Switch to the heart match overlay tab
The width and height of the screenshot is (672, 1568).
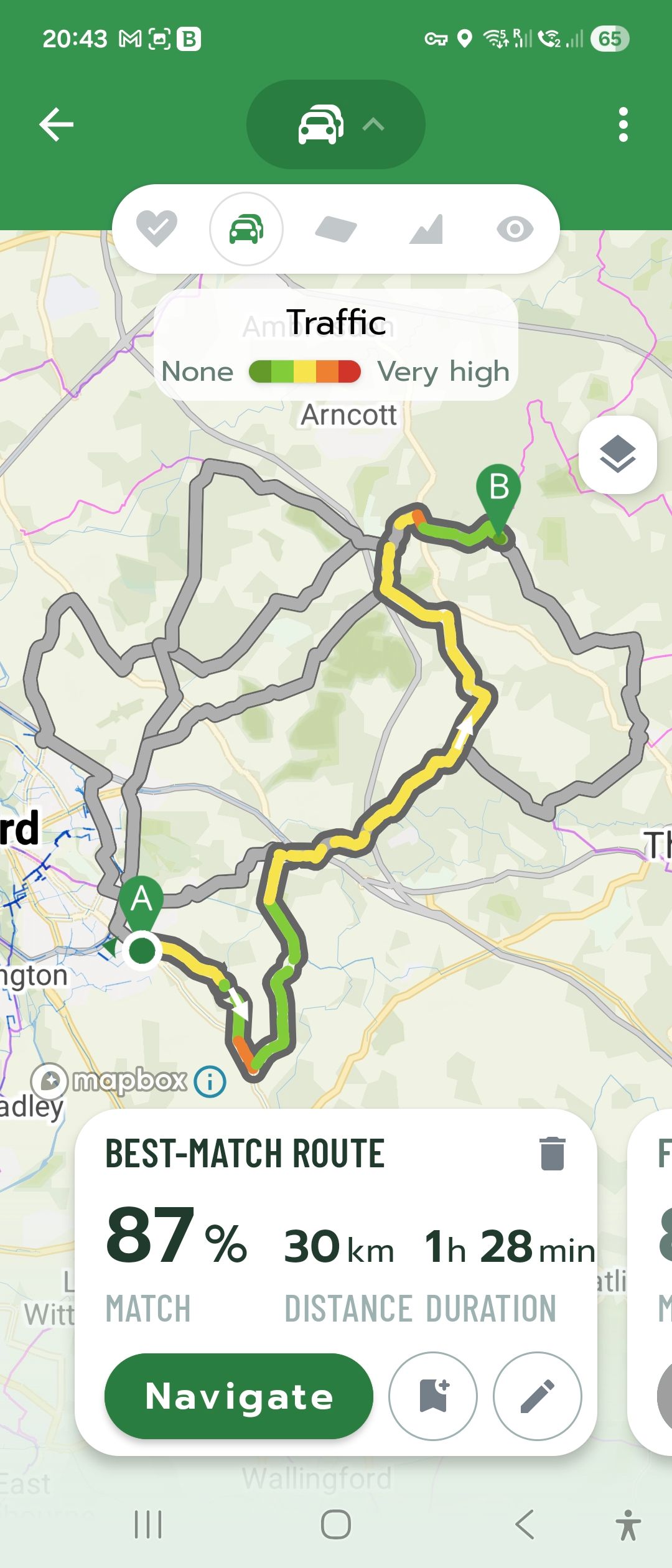[157, 229]
